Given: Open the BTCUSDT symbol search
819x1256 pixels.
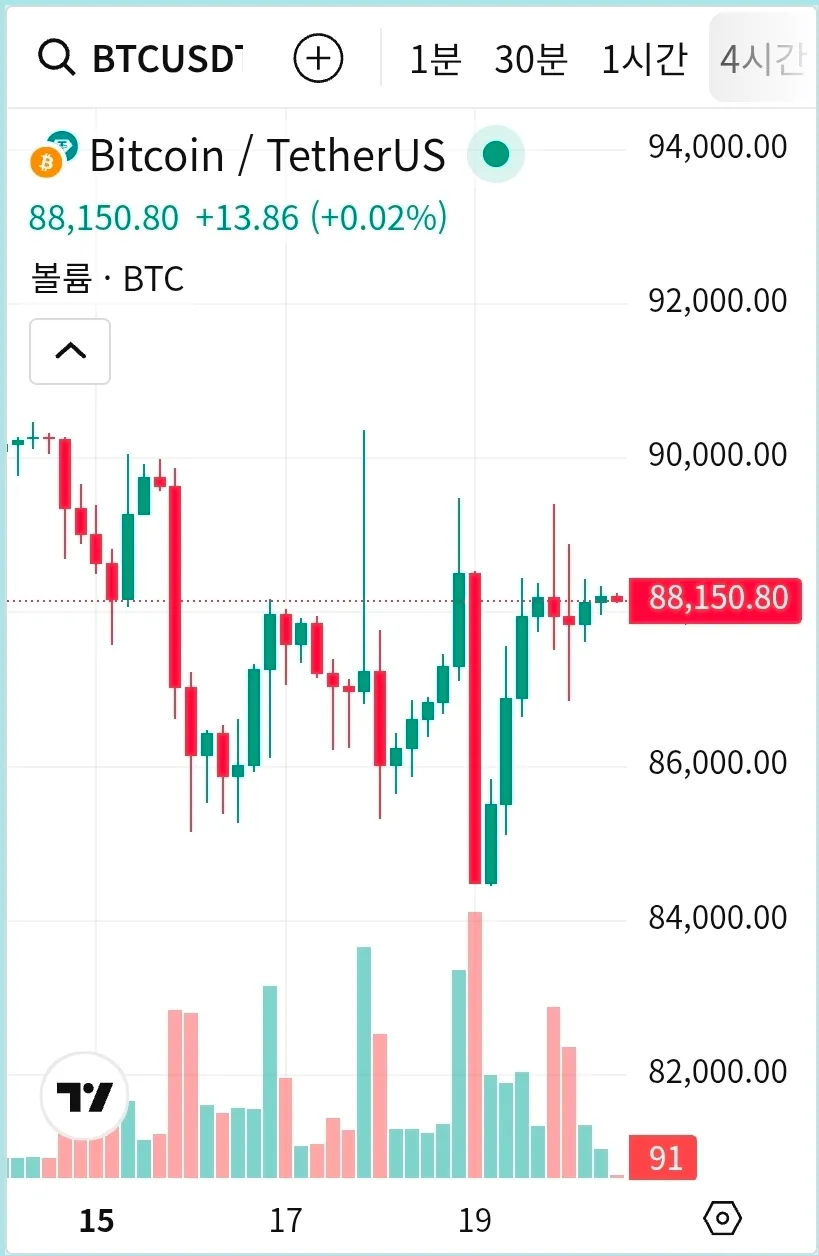Looking at the screenshot, I should click(140, 59).
